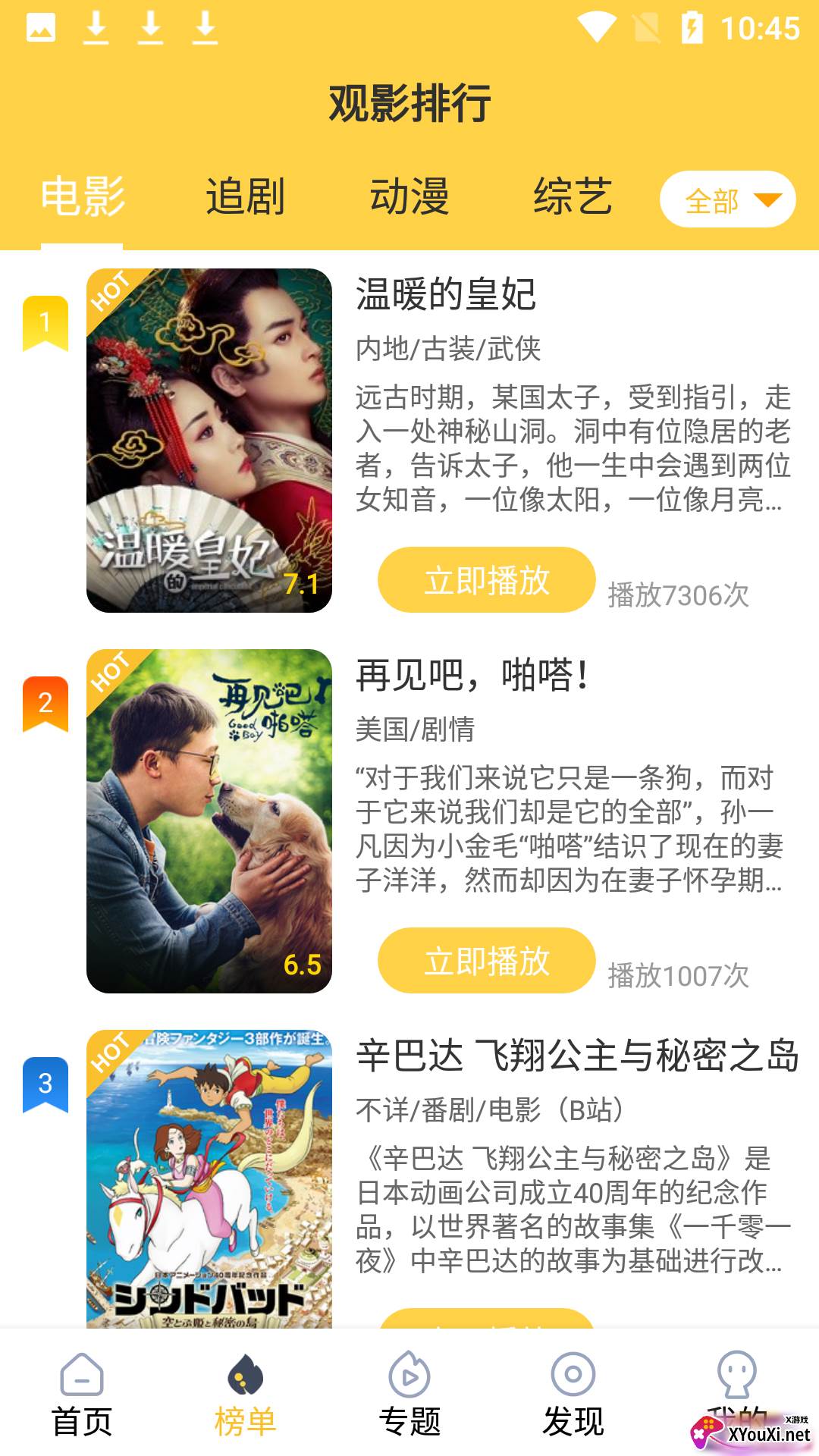Go to the 首页 tab
The height and width of the screenshot is (1456, 819).
[82, 1394]
